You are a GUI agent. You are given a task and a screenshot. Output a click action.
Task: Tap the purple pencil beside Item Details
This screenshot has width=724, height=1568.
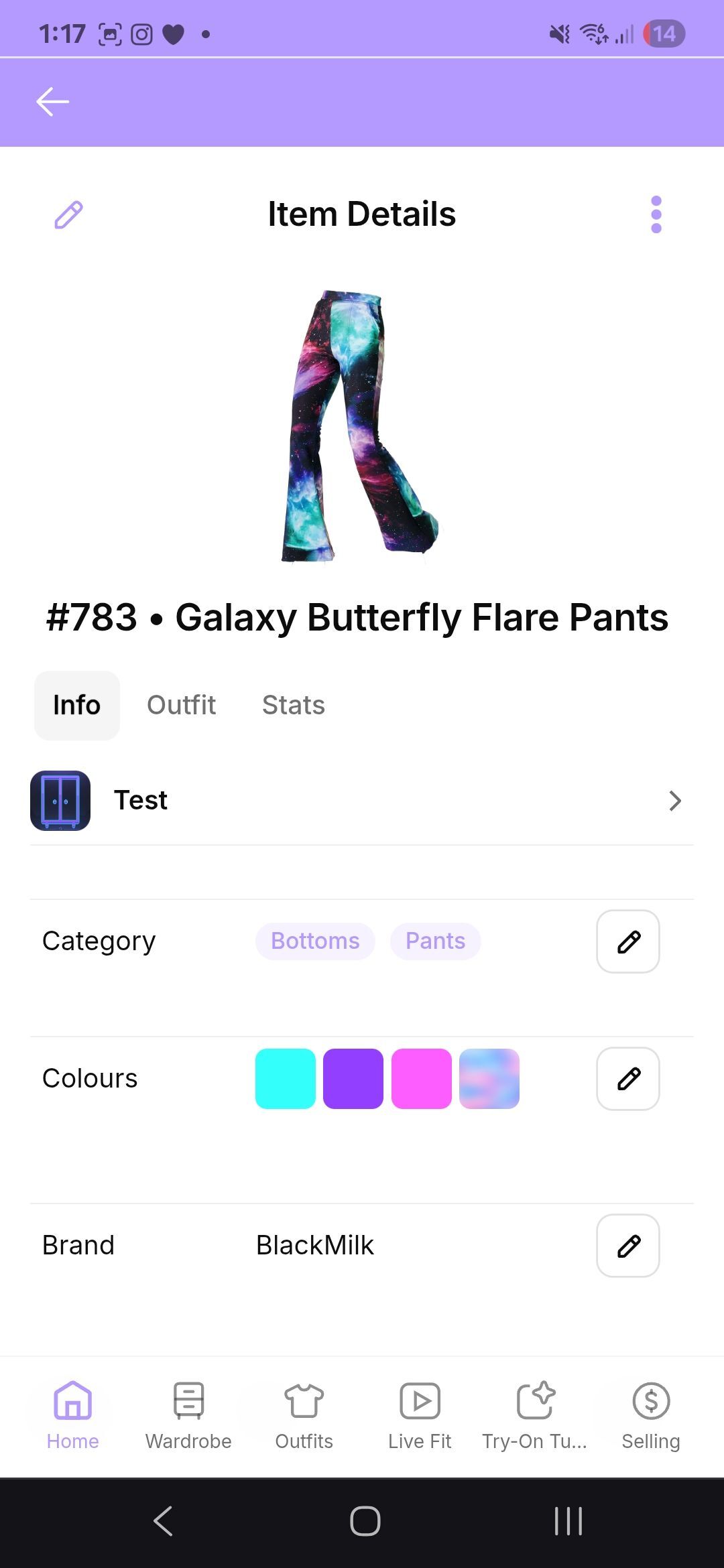(x=68, y=215)
